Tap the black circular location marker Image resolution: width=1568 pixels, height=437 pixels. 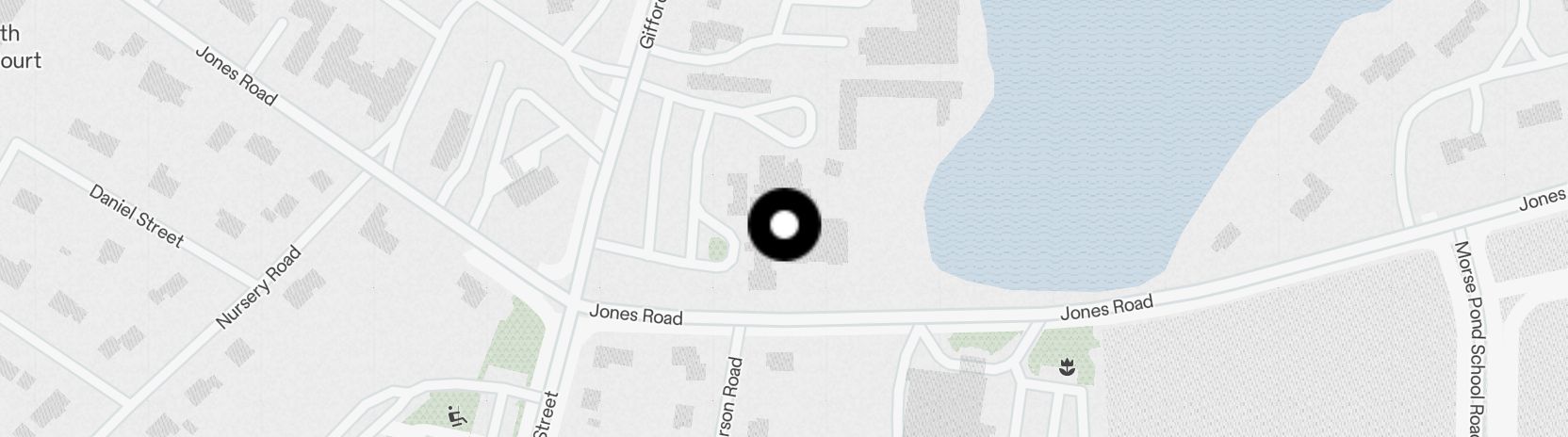click(784, 225)
